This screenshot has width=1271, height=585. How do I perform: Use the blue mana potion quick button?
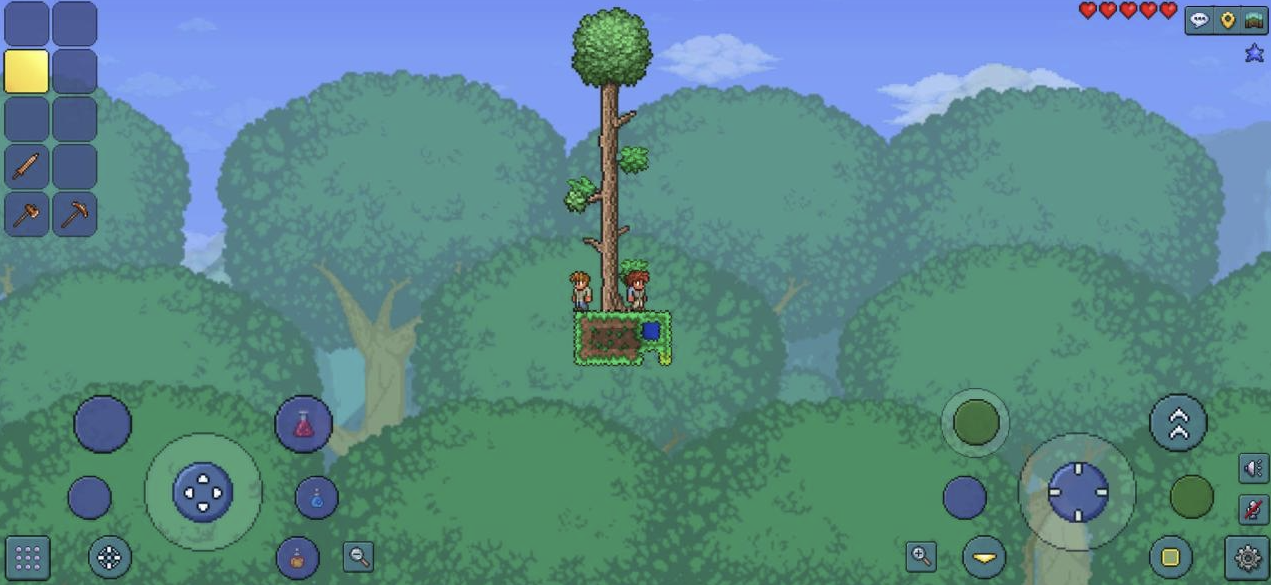point(316,497)
